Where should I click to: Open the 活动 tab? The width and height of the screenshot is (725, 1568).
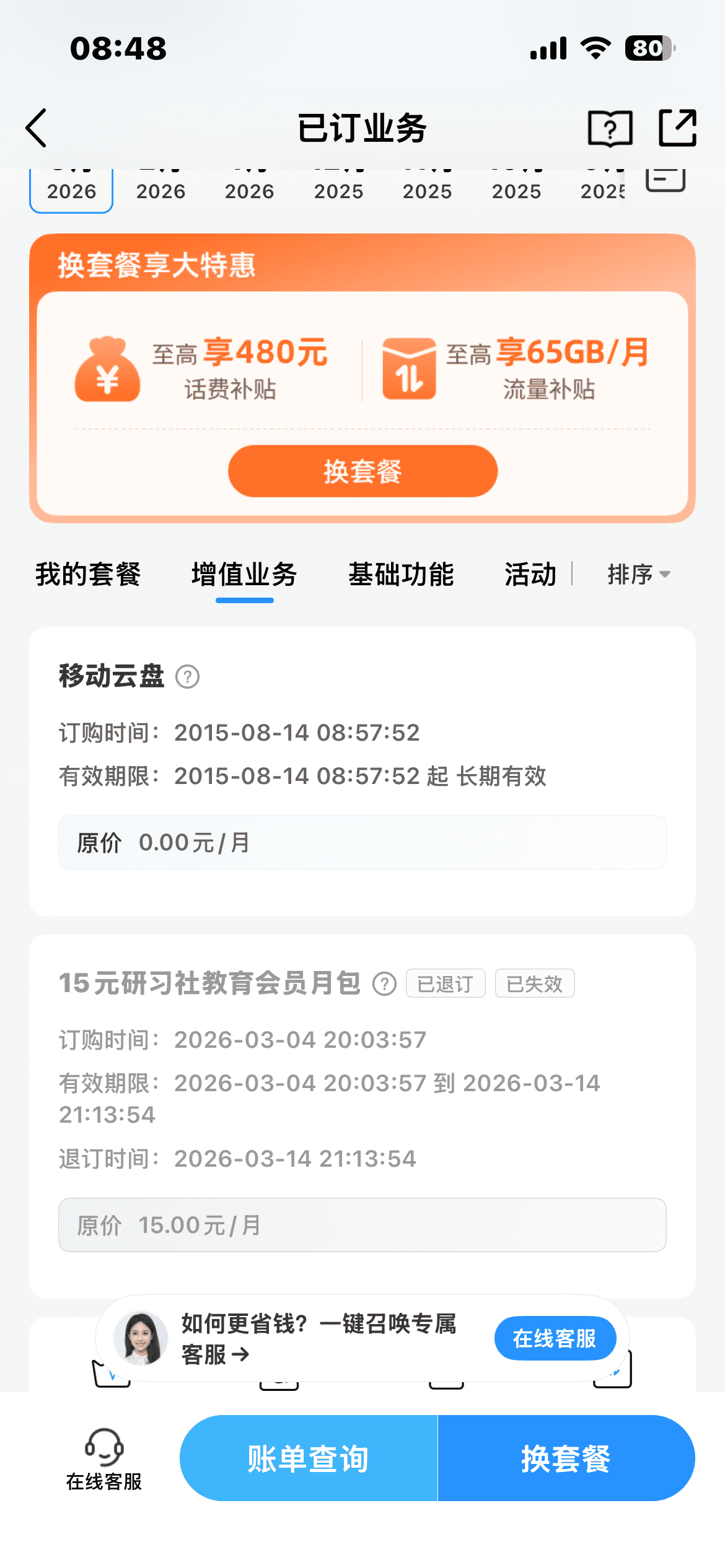[x=530, y=574]
